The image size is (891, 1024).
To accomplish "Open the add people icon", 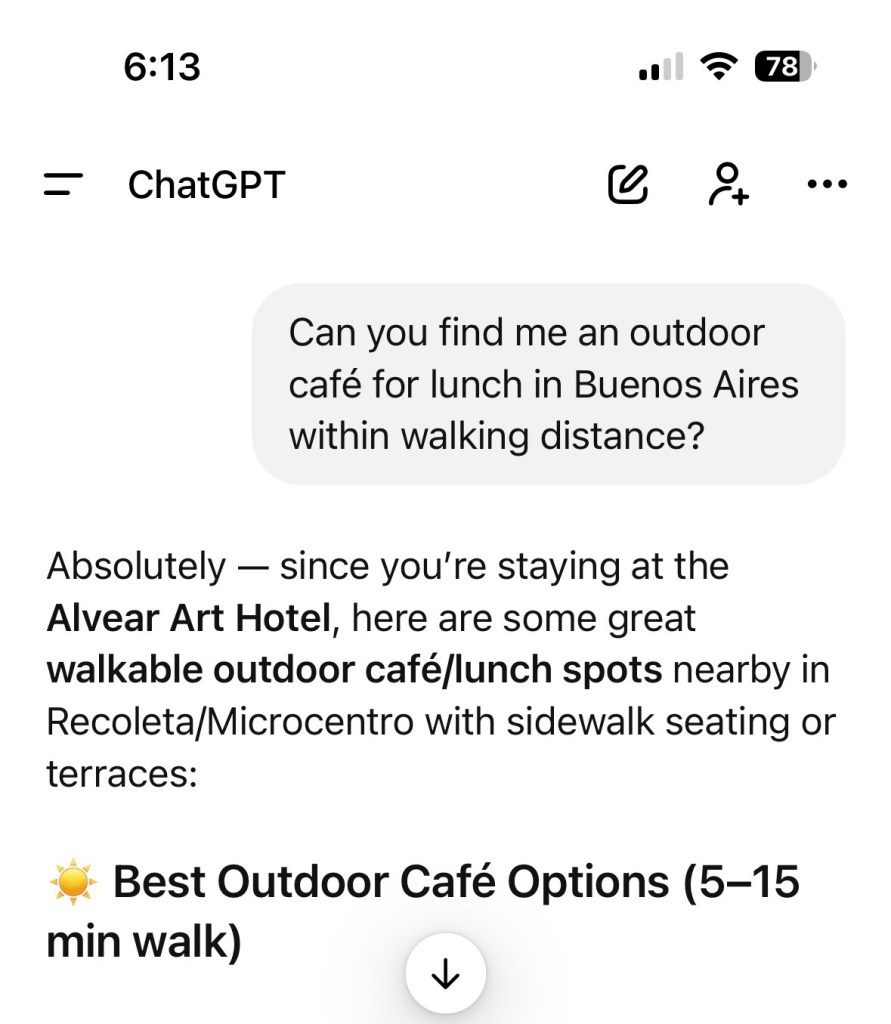I will point(728,185).
